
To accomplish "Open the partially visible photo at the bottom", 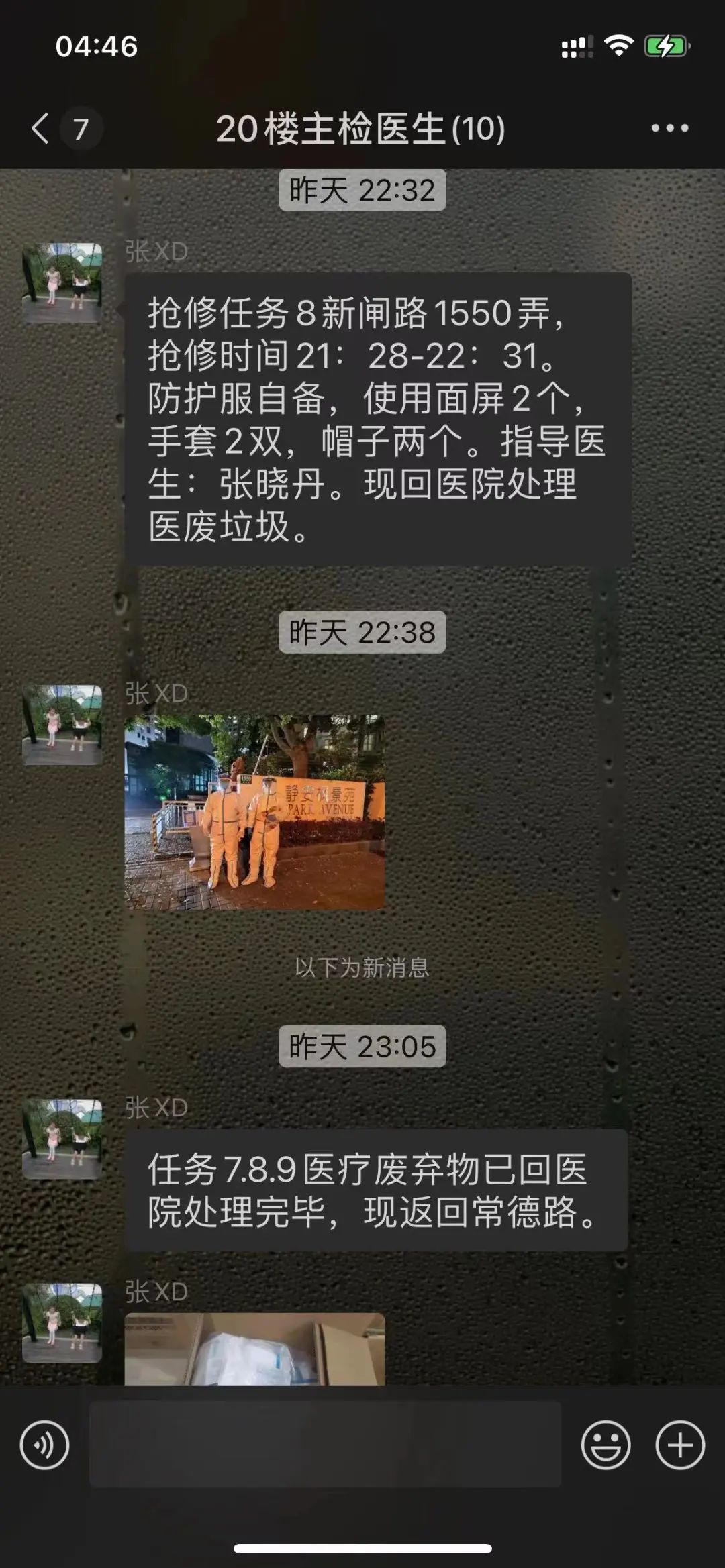I will [254, 1349].
